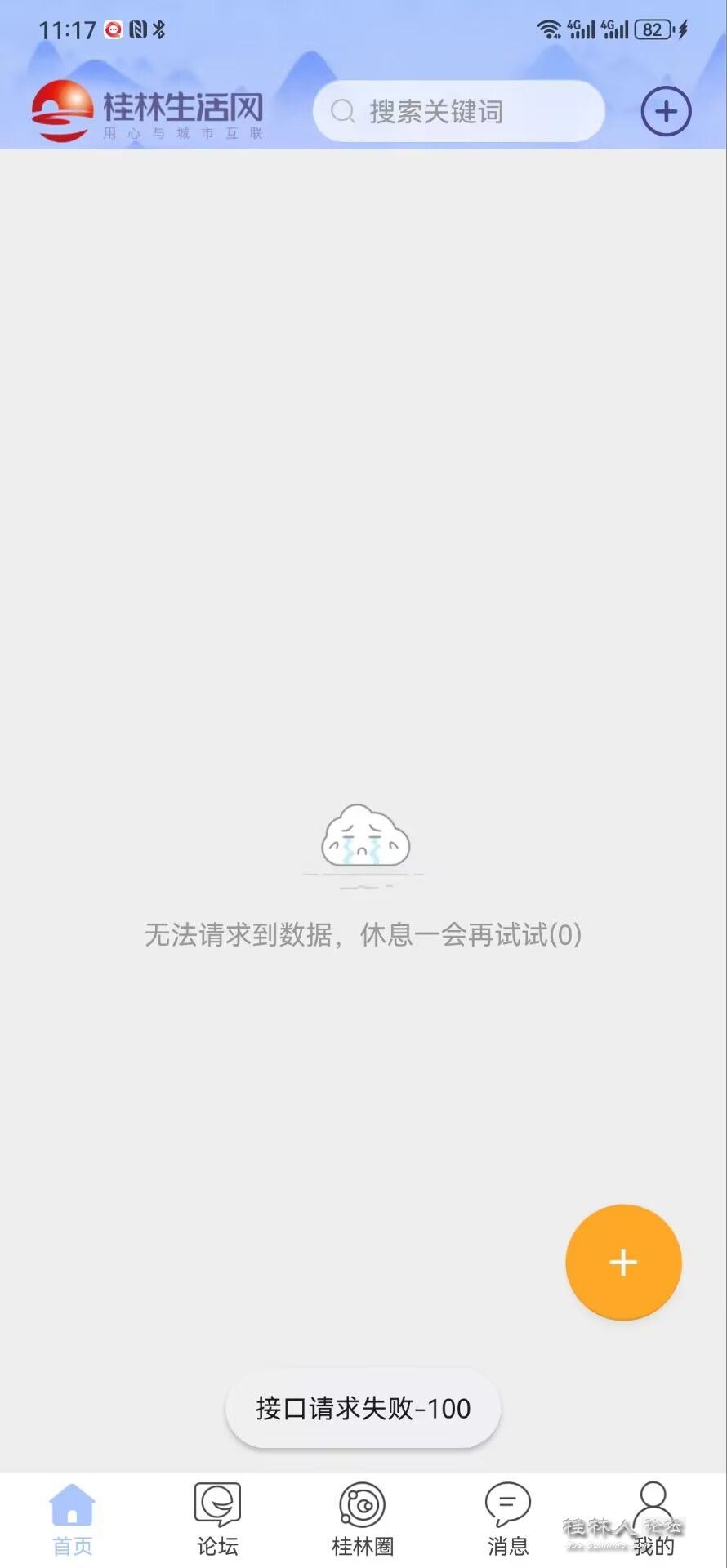Viewport: 727px width, 1568px height.
Task: Open the 论坛 tab
Action: coord(217,1520)
